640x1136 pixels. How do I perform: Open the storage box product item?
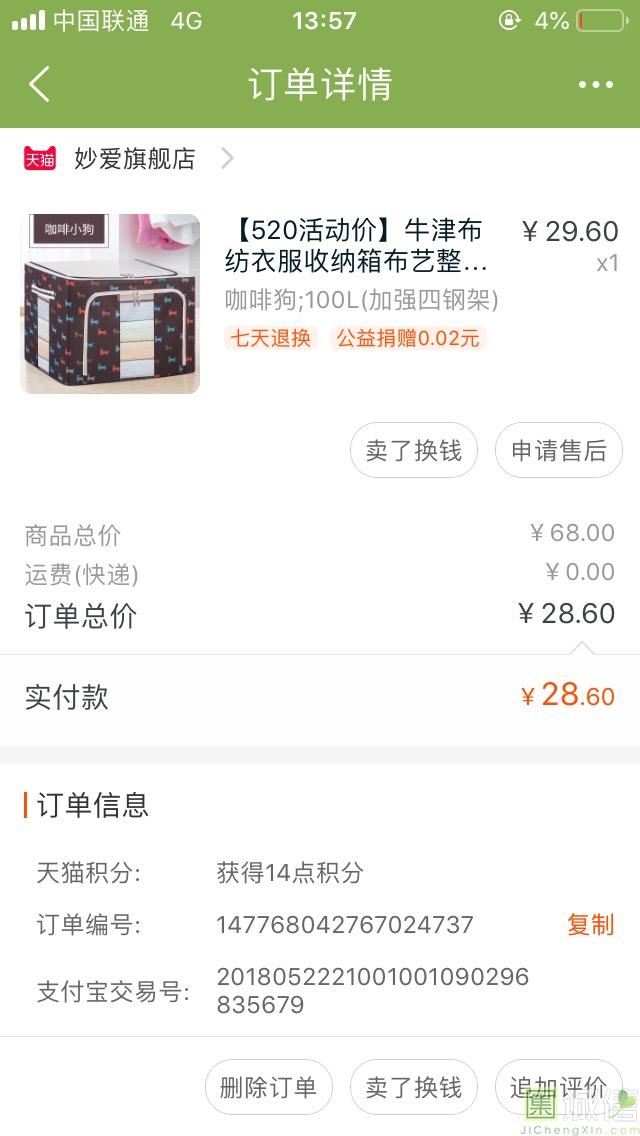(320, 304)
